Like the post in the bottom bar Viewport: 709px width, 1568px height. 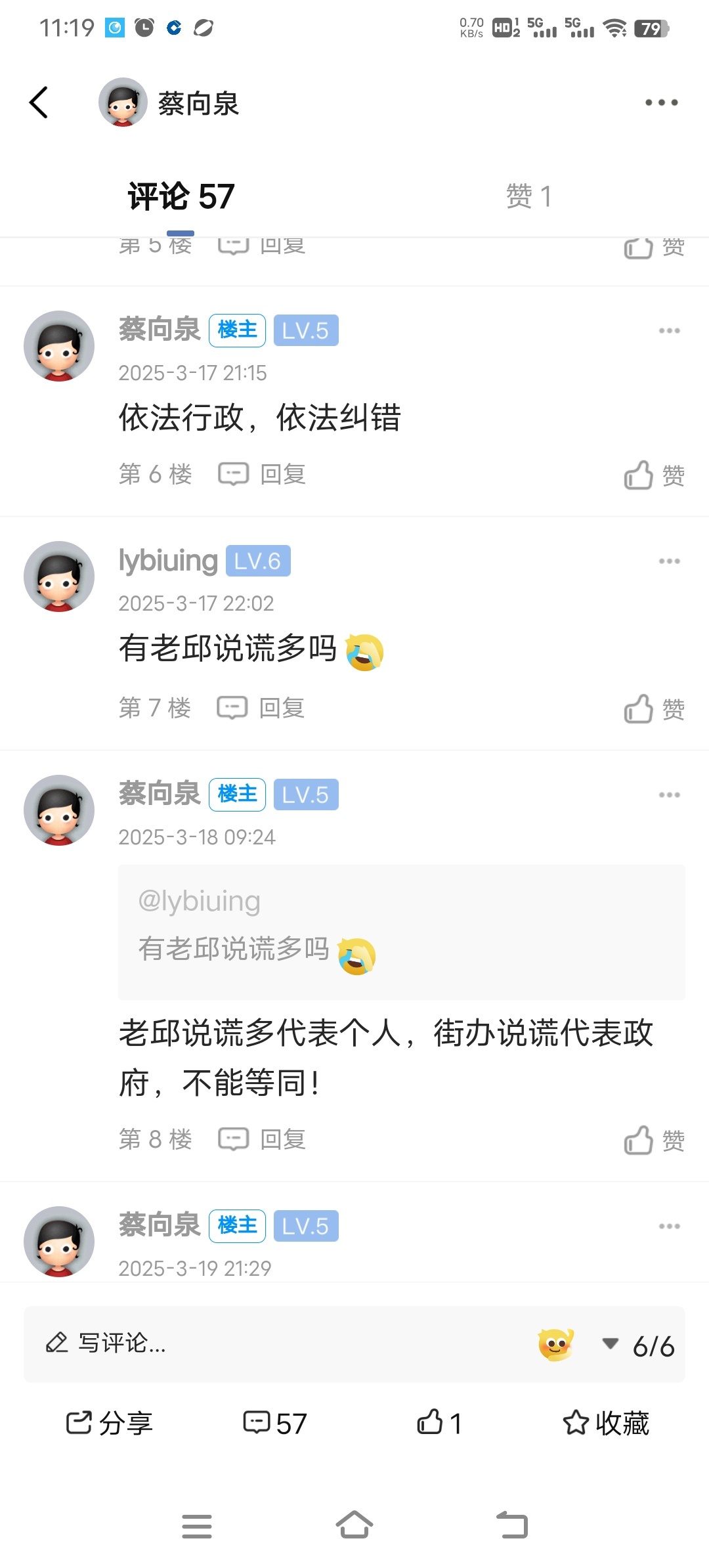[439, 1423]
